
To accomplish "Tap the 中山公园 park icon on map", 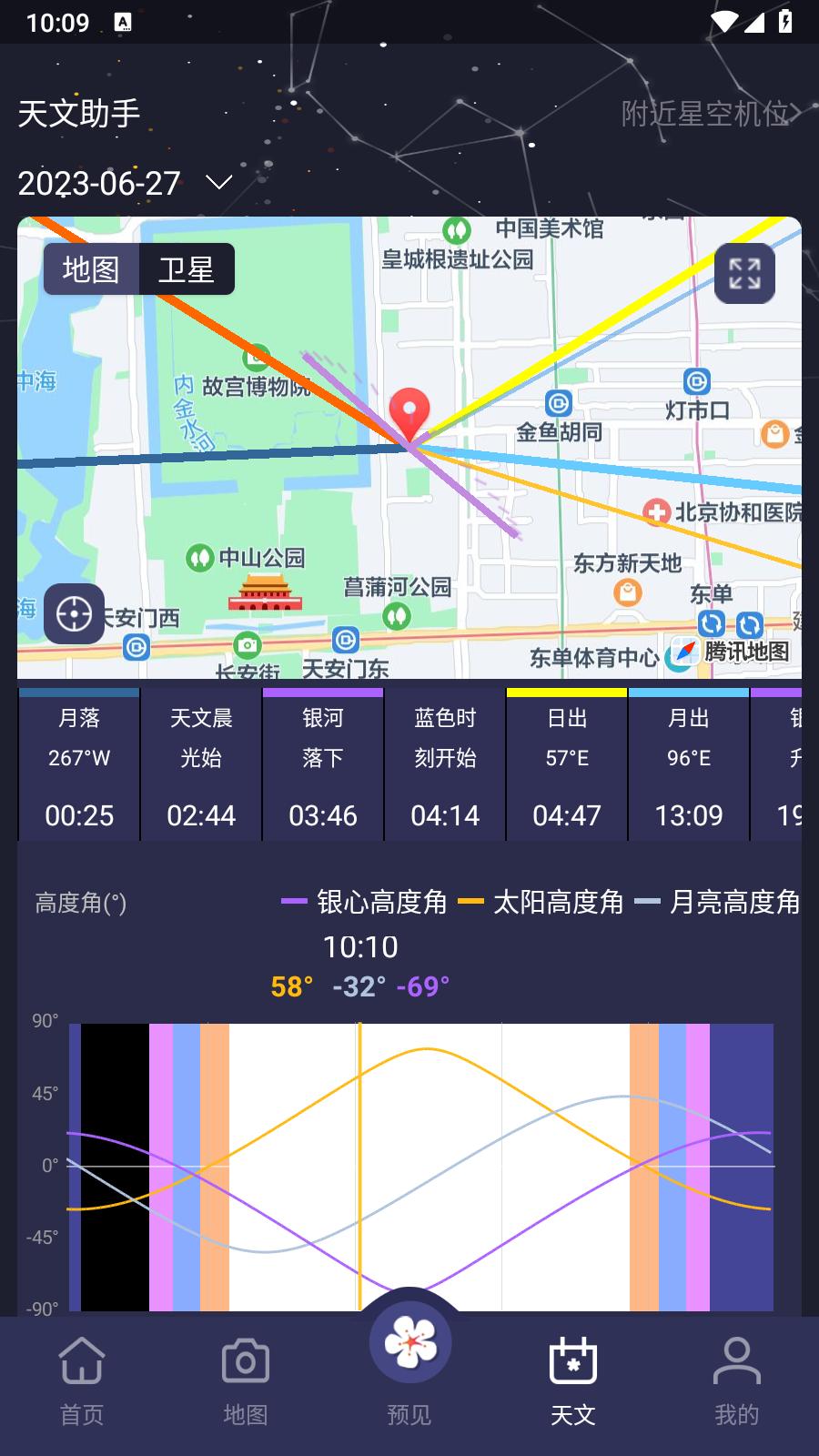I will [x=202, y=557].
